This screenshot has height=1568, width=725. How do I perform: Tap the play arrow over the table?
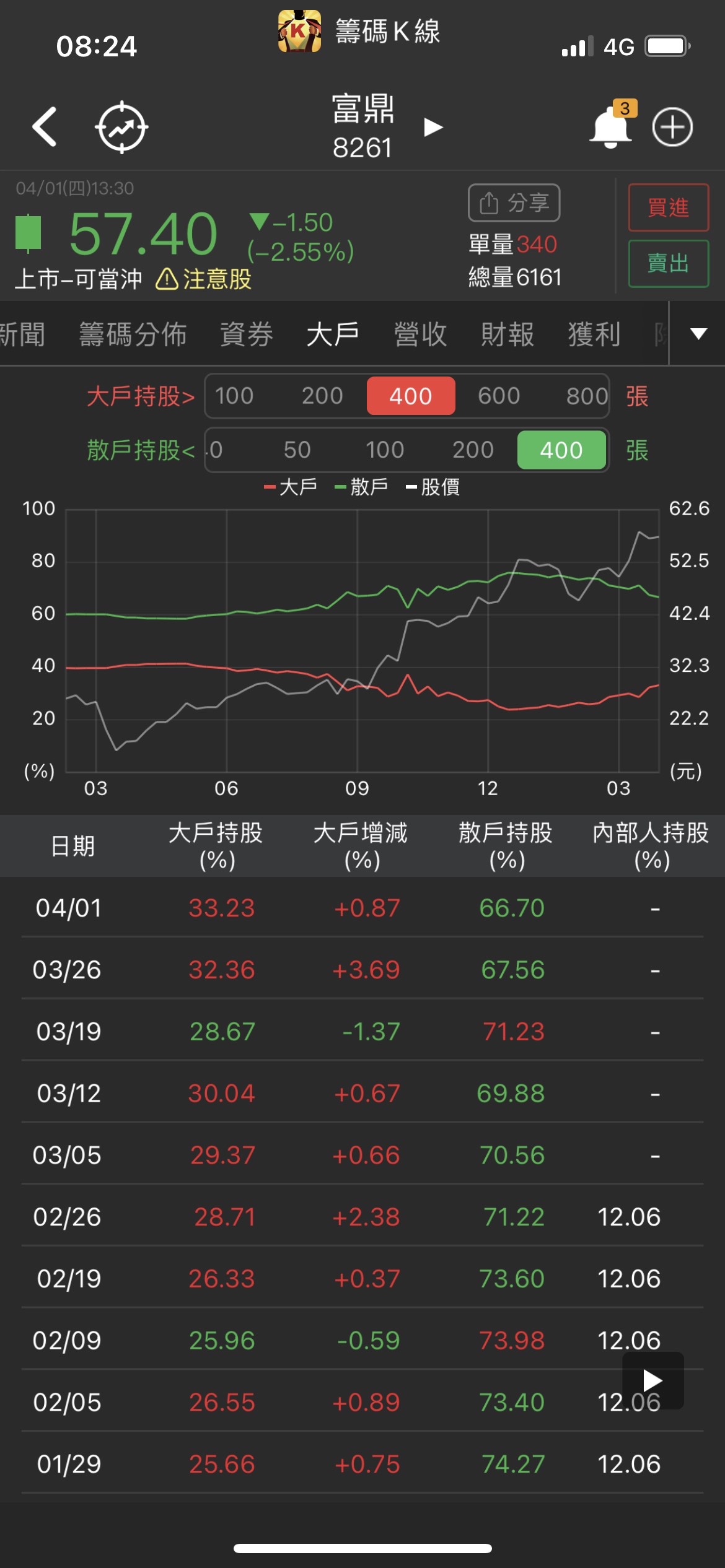[652, 1380]
